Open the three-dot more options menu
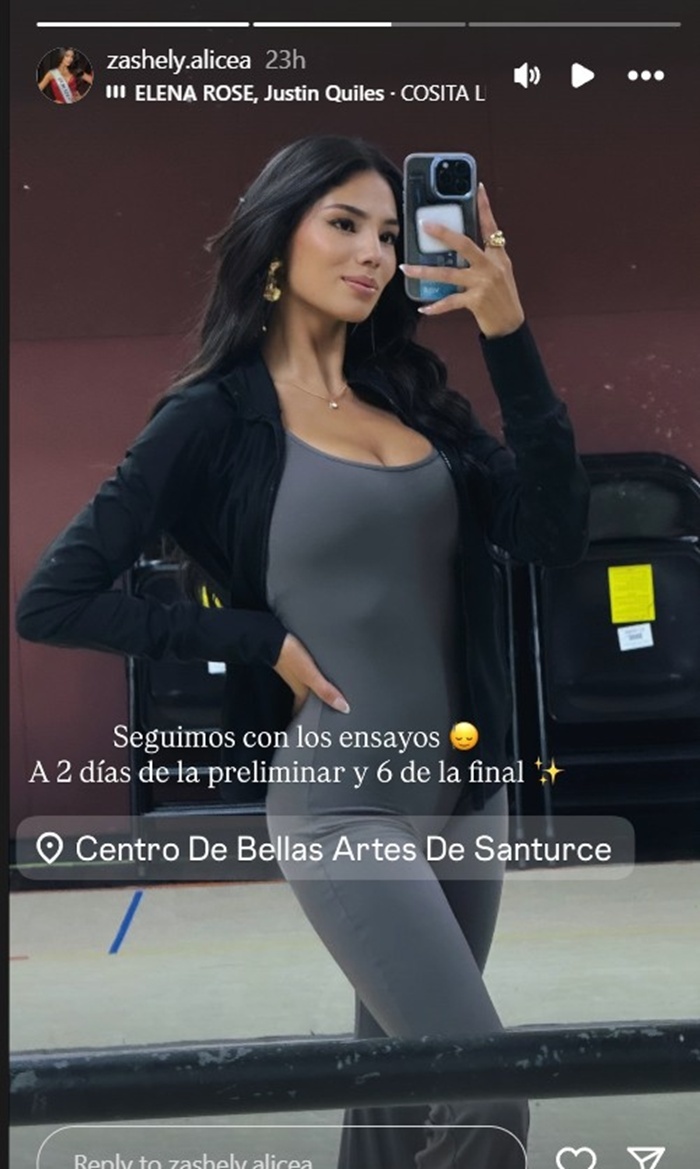700x1169 pixels. (645, 76)
